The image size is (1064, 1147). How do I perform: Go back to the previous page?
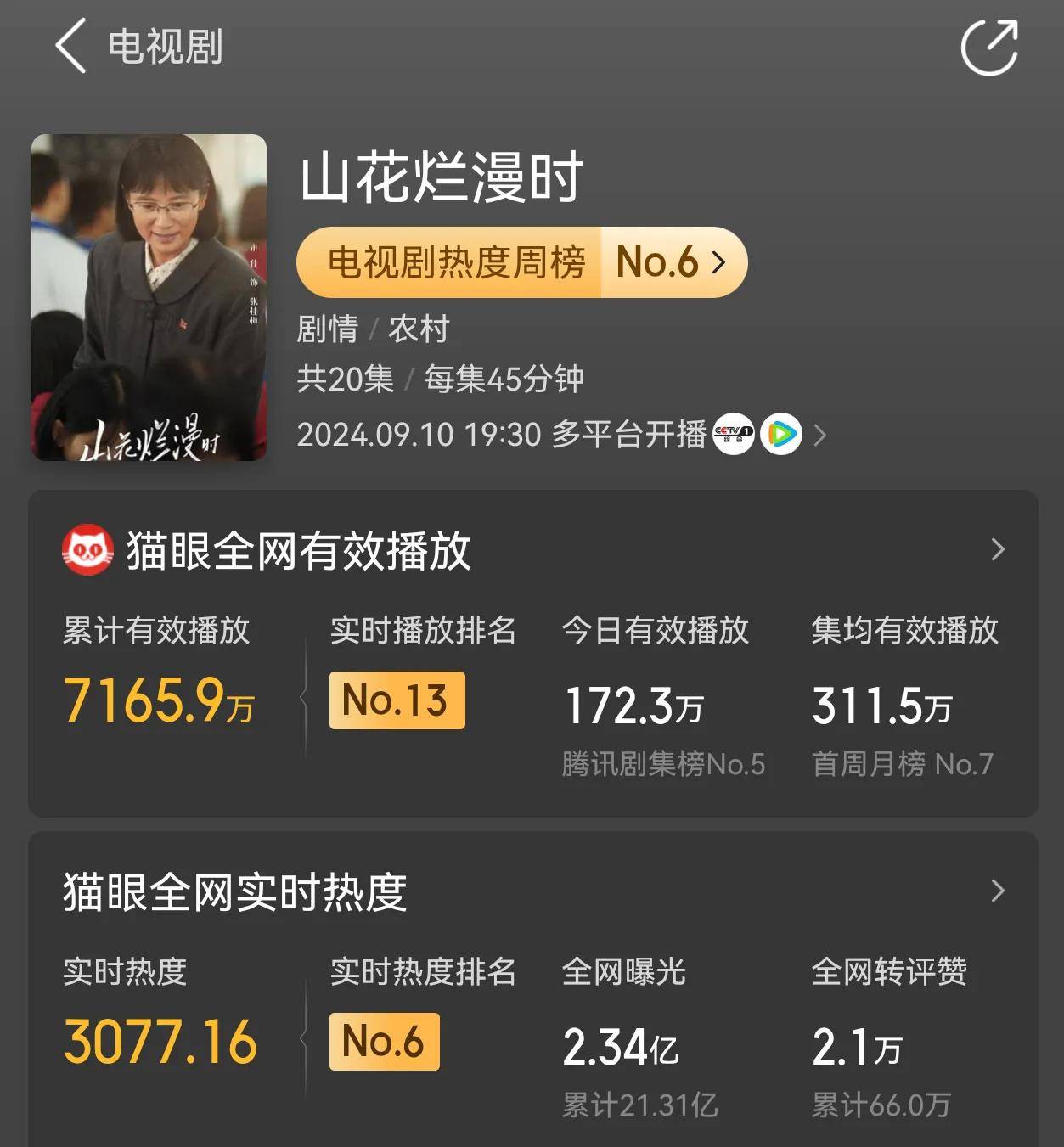tap(71, 47)
